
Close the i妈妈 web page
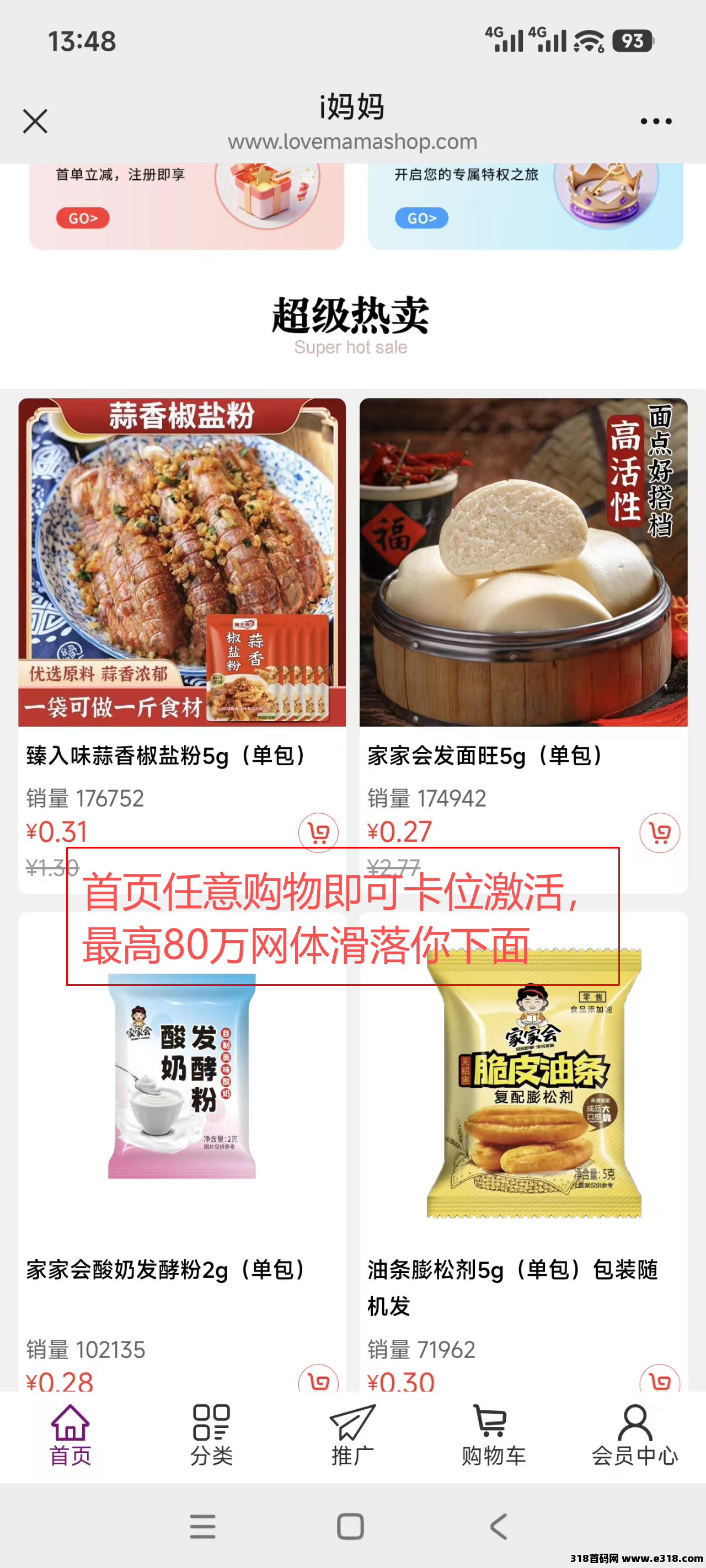pos(35,121)
